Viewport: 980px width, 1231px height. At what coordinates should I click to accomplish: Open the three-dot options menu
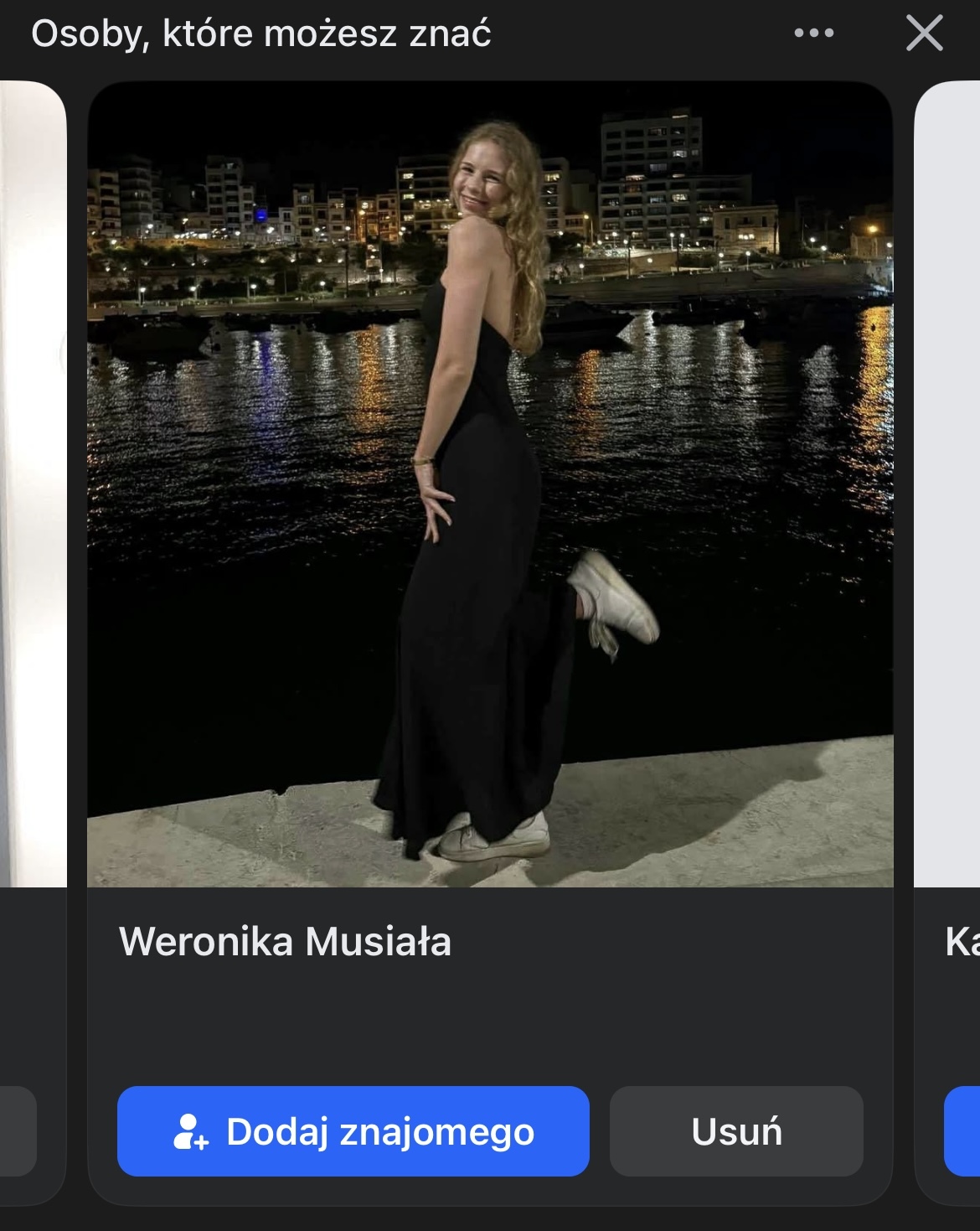(813, 34)
